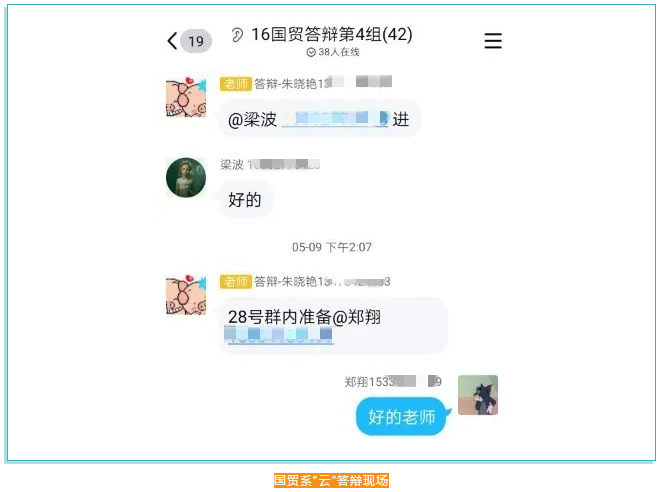Open 朱晓艳's avatar on the @梁波 message
The width and height of the screenshot is (662, 492).
186,97
